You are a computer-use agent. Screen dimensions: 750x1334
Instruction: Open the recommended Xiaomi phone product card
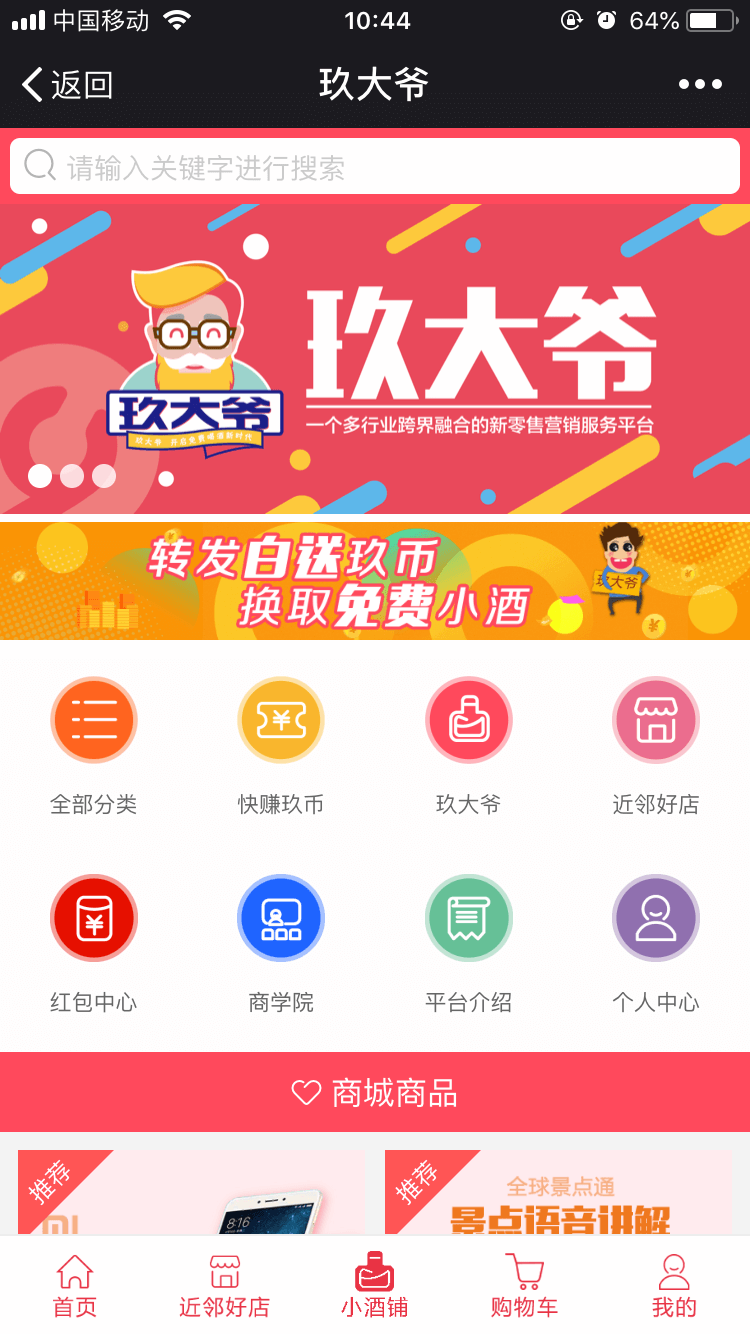point(192,1192)
